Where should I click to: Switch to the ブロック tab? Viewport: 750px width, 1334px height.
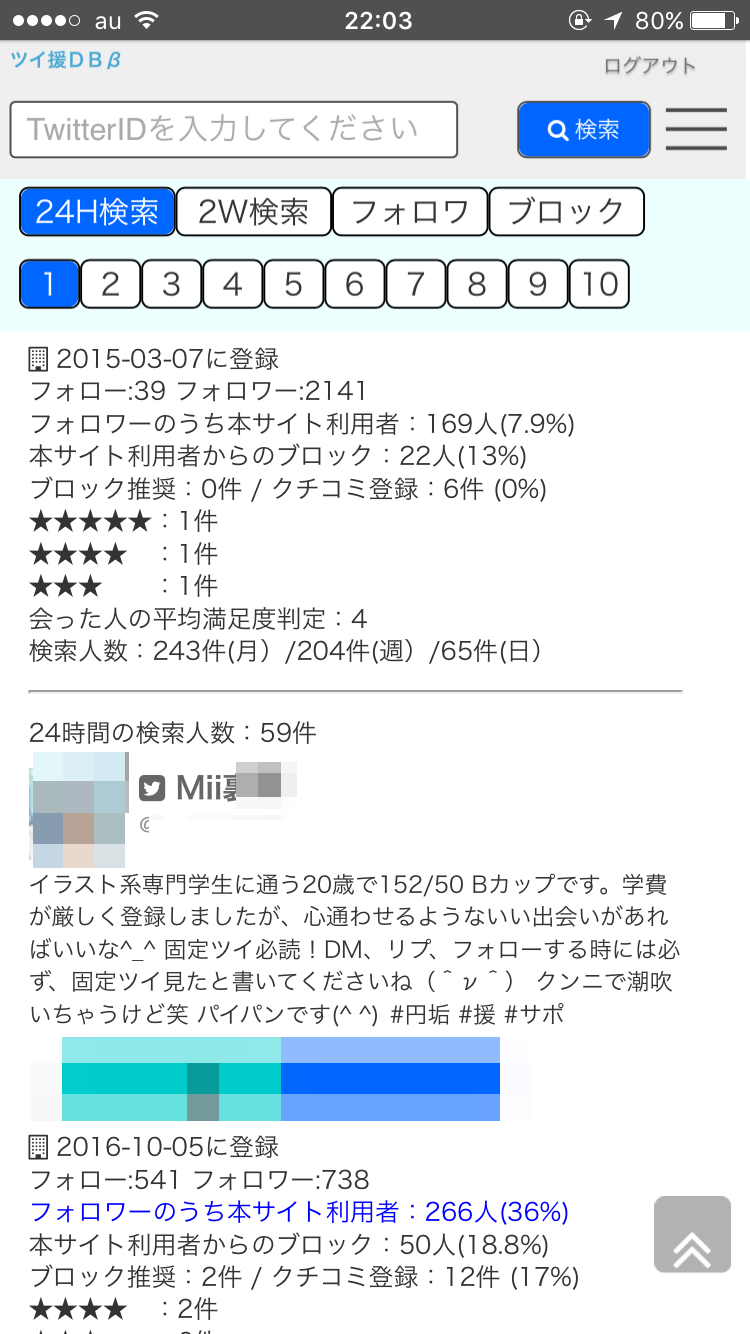[566, 211]
